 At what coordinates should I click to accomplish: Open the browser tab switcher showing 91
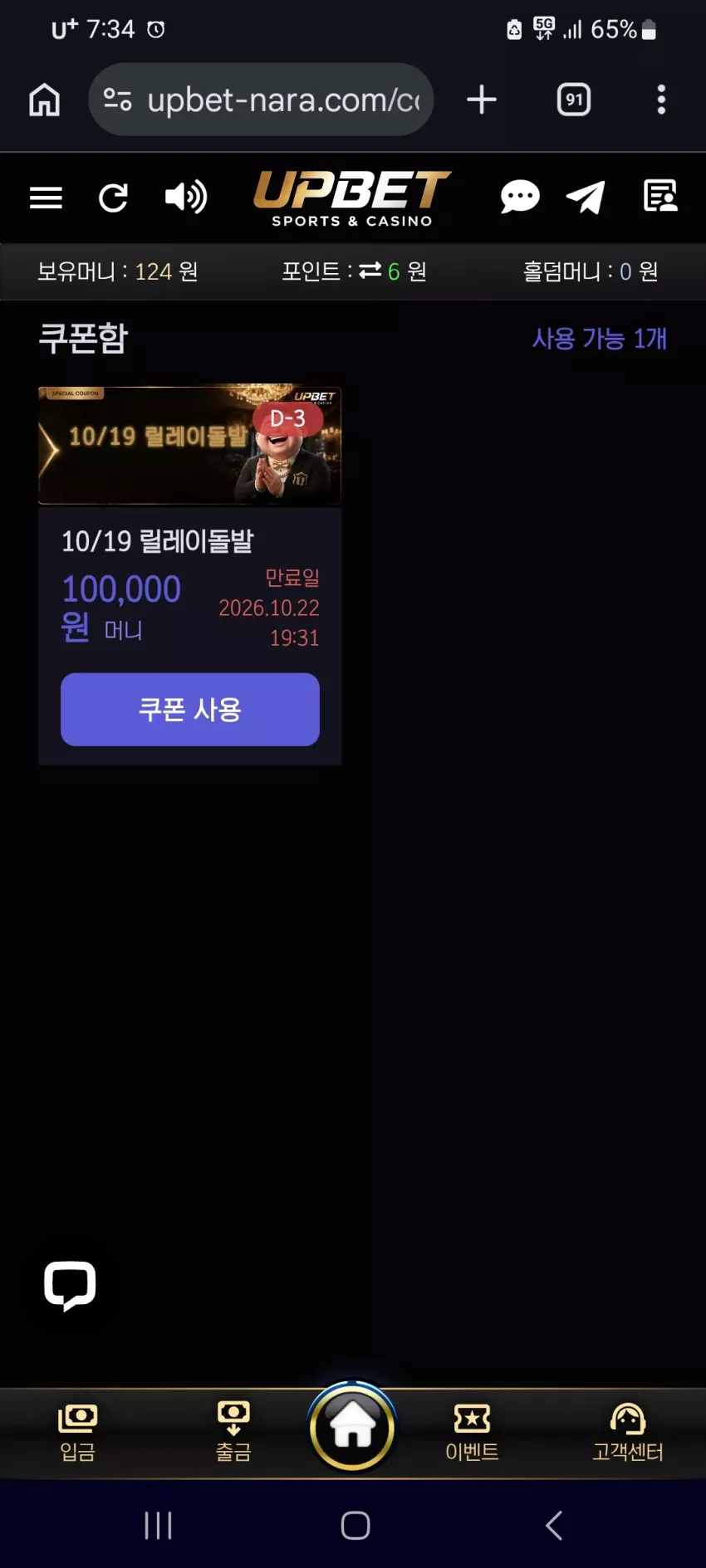(x=574, y=100)
